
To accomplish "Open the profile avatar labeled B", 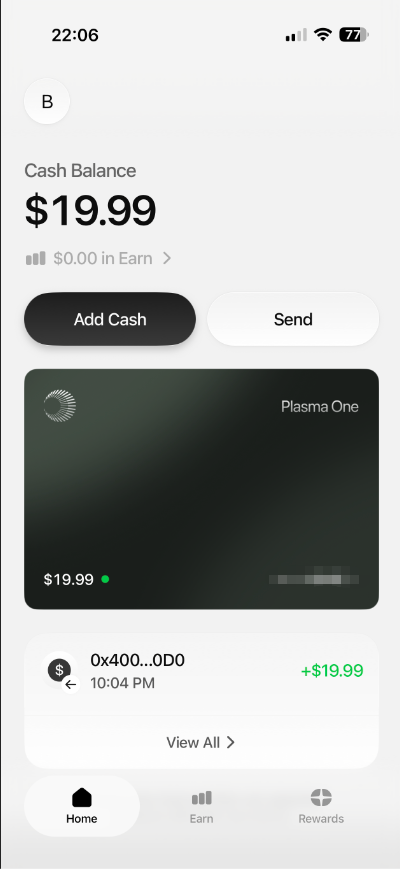I will [x=47, y=101].
